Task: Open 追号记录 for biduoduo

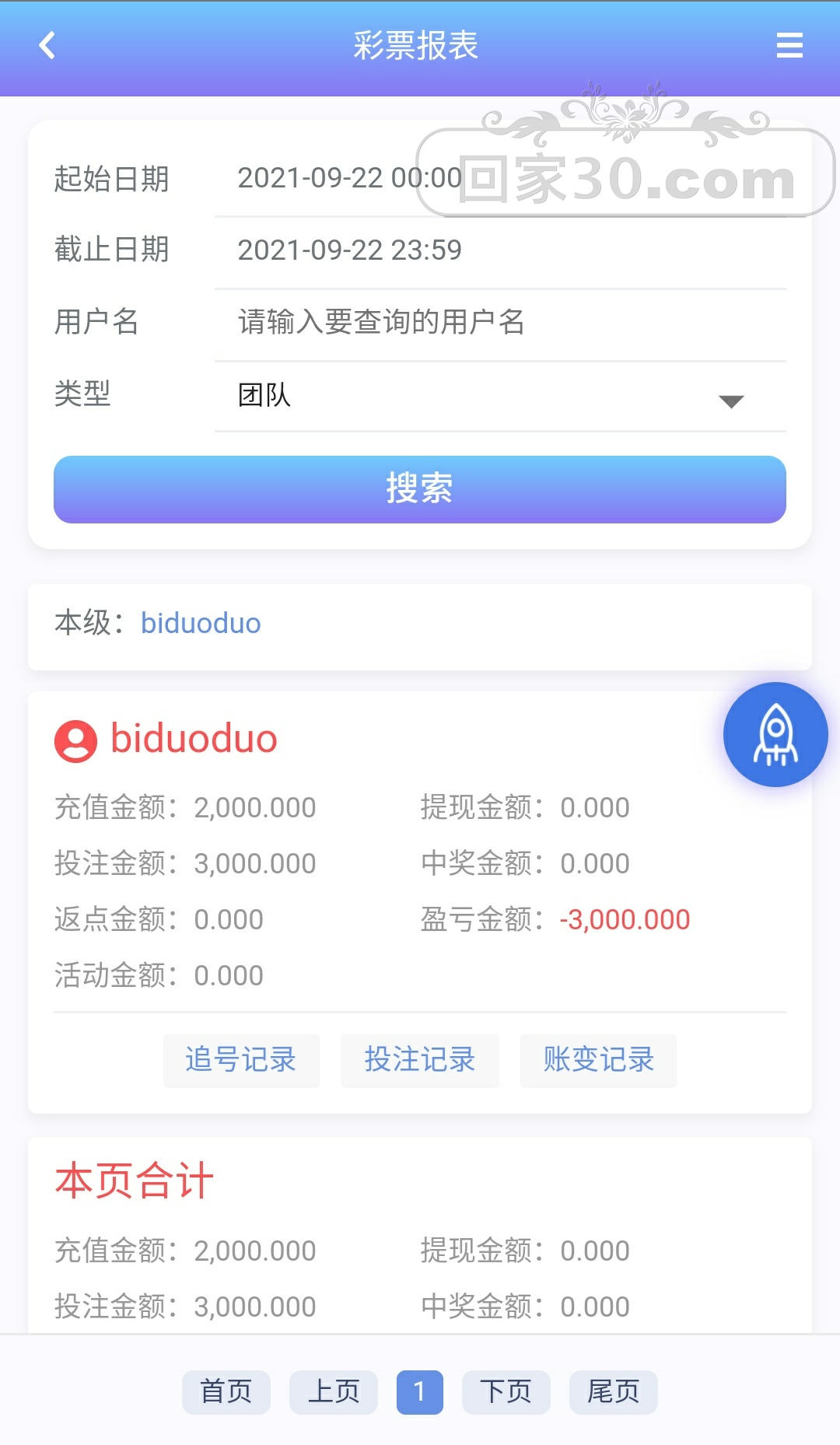Action: [x=241, y=1060]
